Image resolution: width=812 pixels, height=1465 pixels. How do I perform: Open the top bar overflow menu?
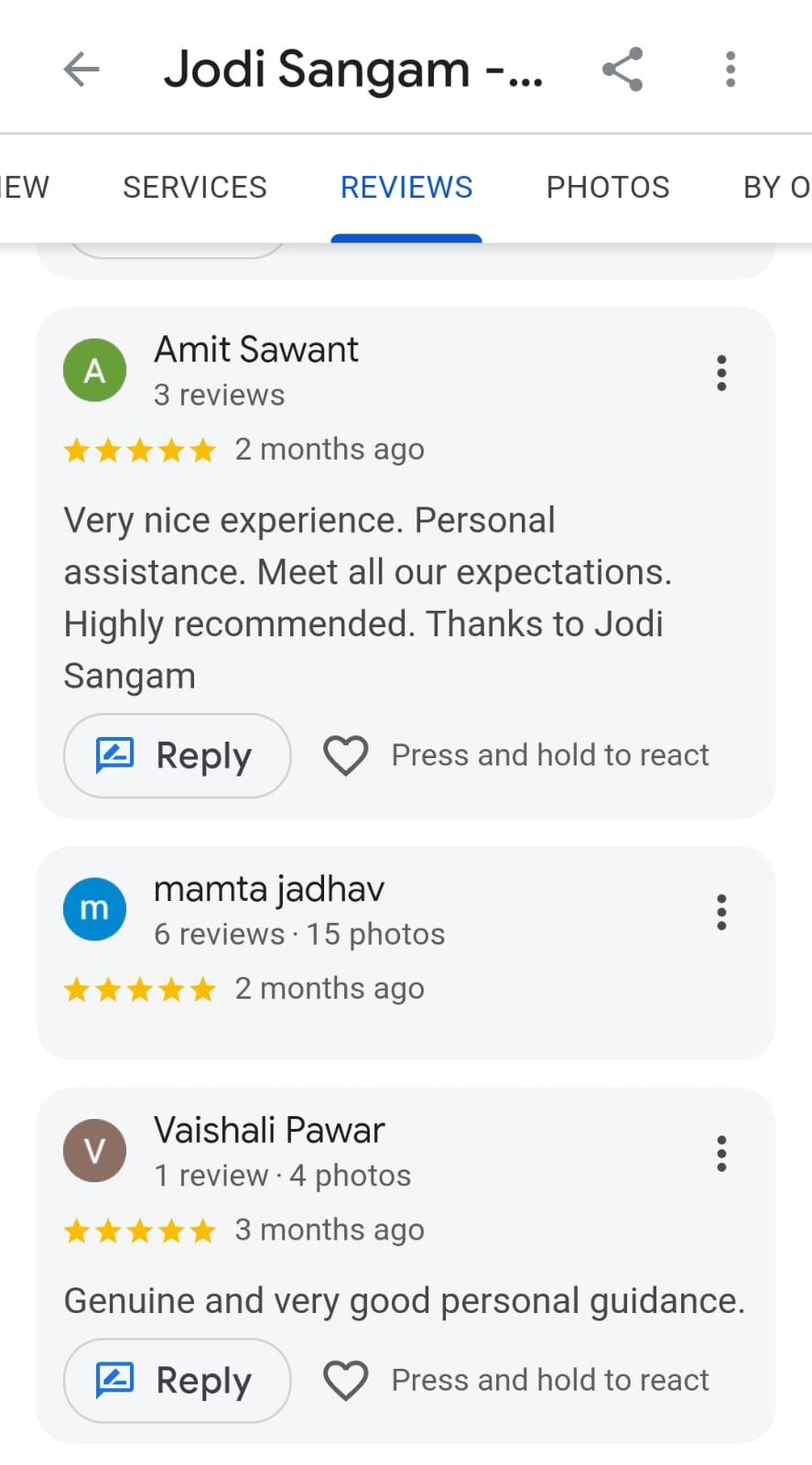(x=730, y=70)
